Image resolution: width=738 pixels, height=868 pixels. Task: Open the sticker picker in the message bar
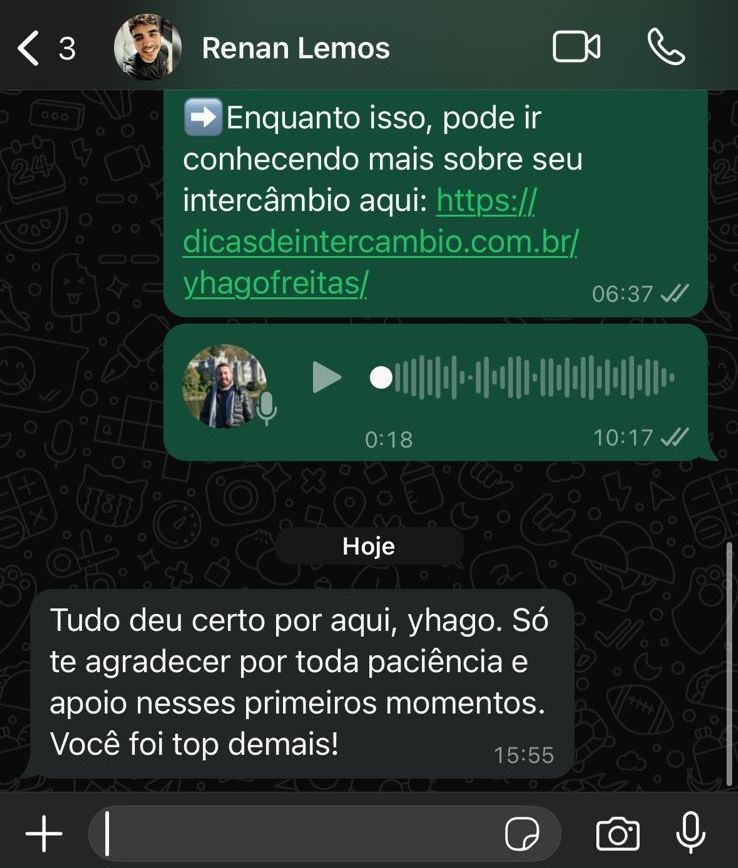pos(521,832)
